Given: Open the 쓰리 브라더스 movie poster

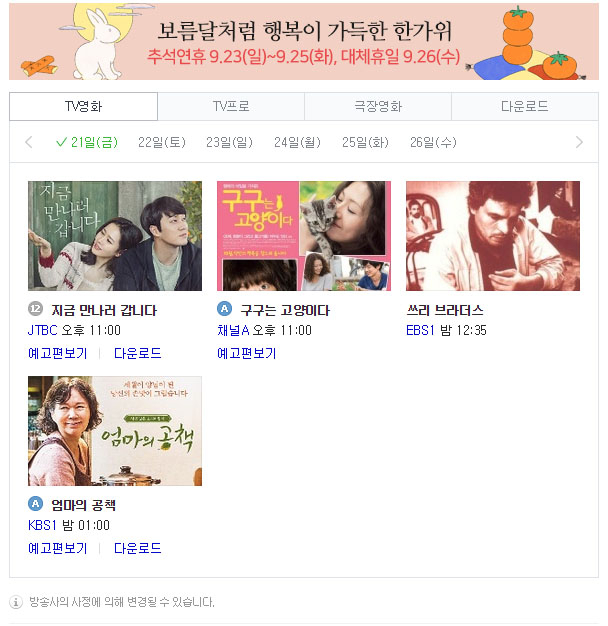Looking at the screenshot, I should (493, 236).
